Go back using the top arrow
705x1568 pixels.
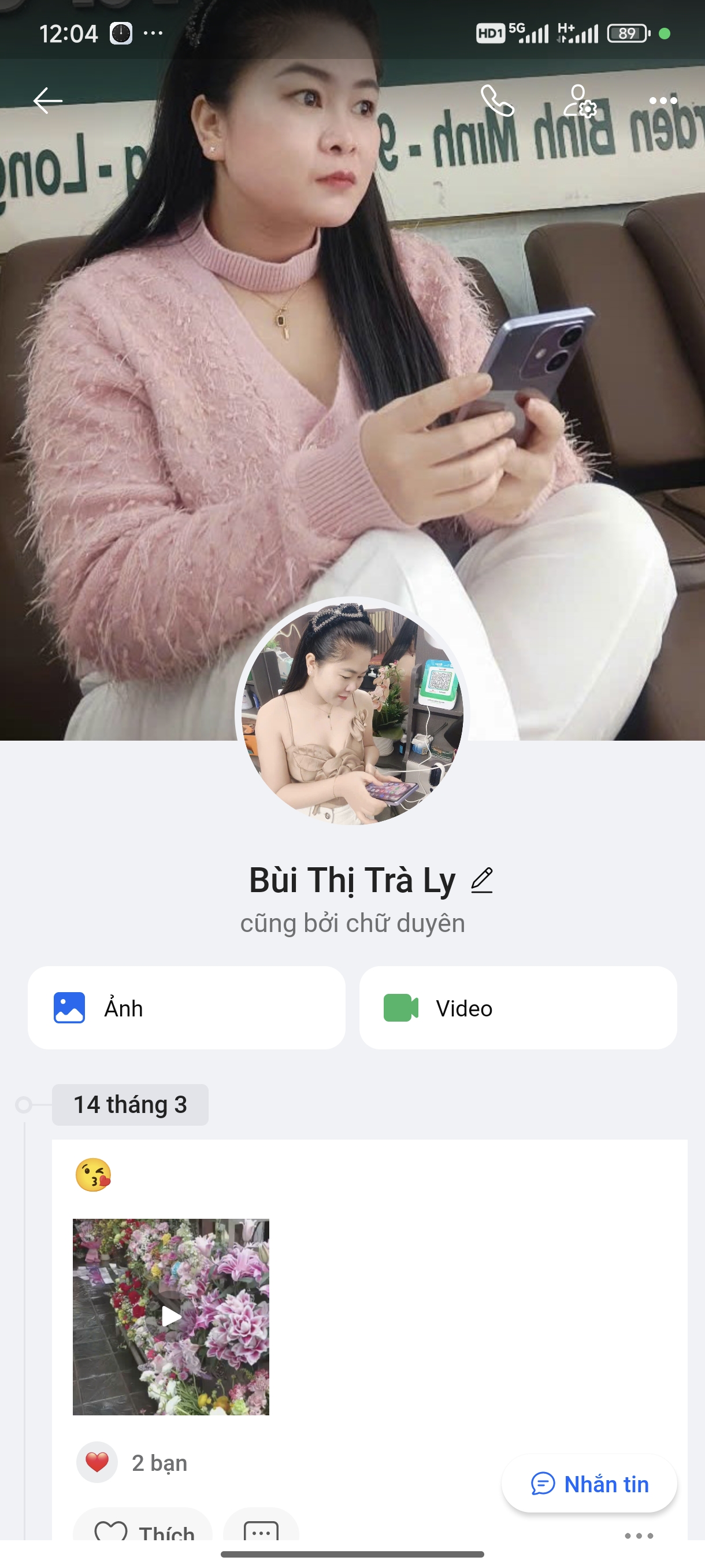point(48,101)
